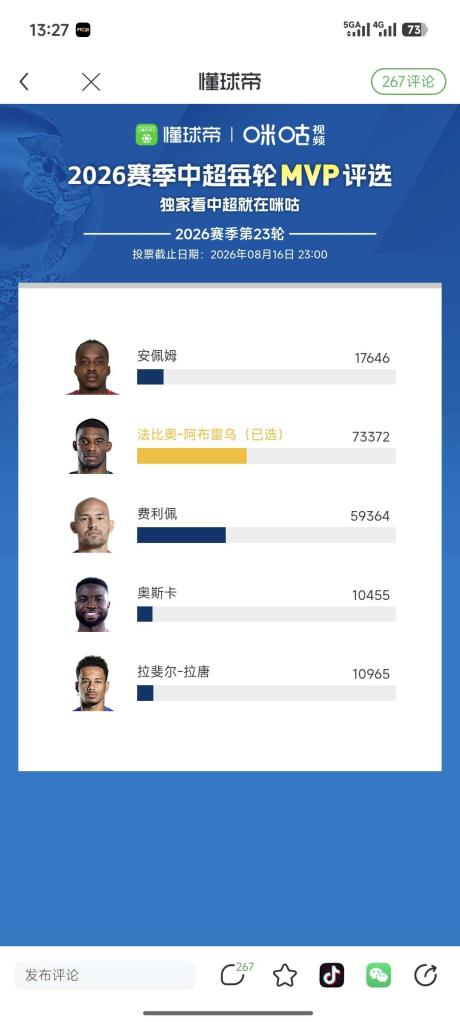Open the comment bubble showing 267
Viewport: 460px width, 1022px height.
pos(236,974)
